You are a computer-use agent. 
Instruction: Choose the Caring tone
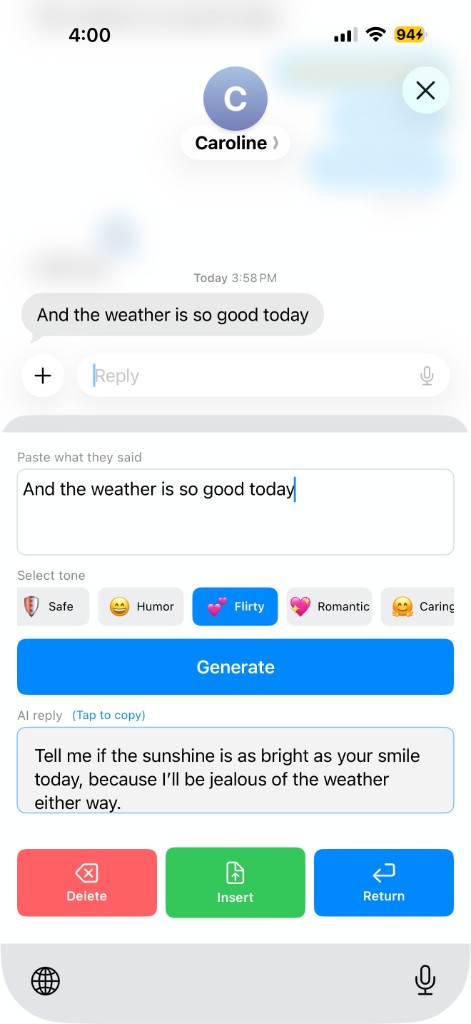418,607
